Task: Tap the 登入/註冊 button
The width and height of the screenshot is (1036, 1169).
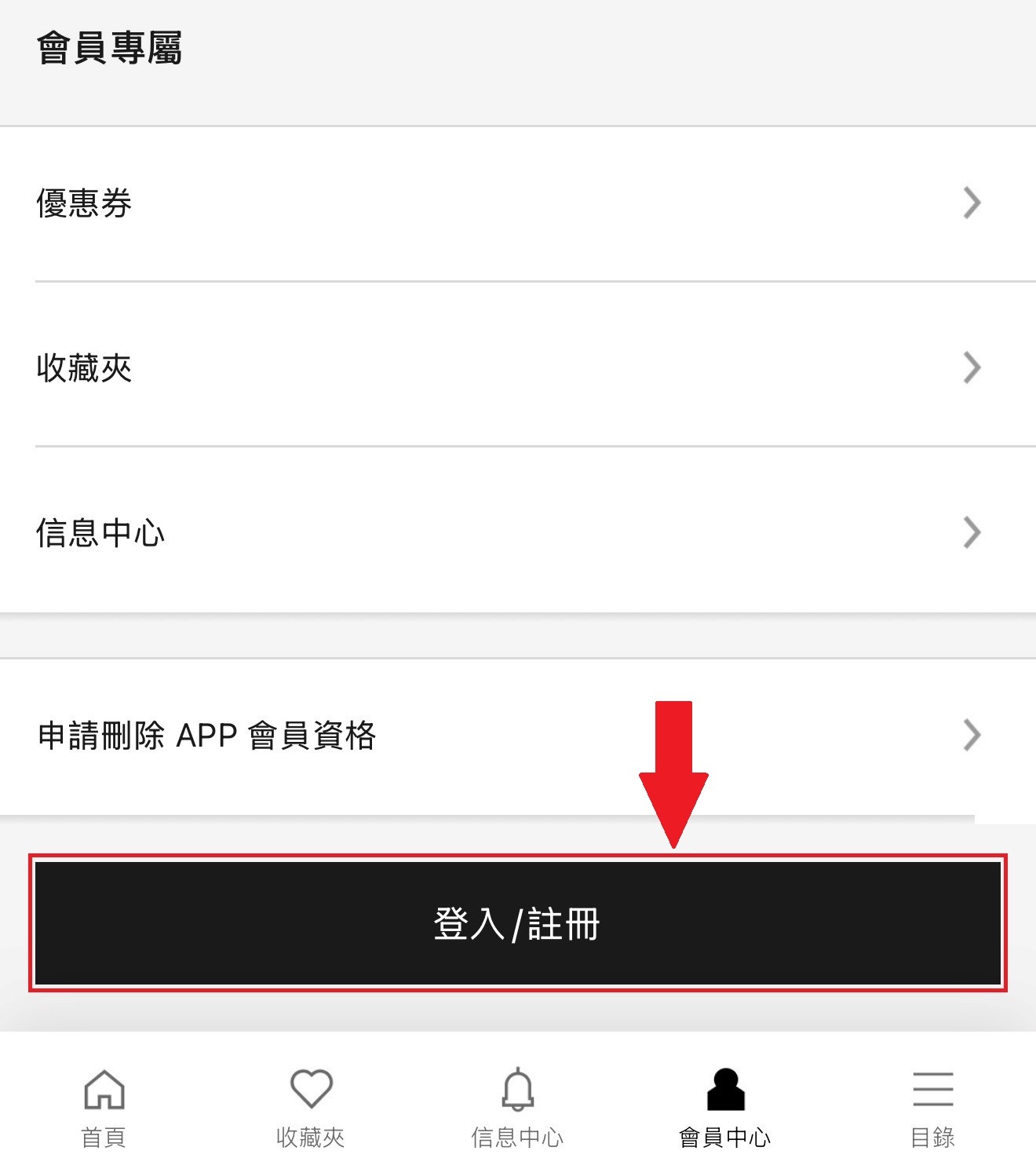Action: 518,925
